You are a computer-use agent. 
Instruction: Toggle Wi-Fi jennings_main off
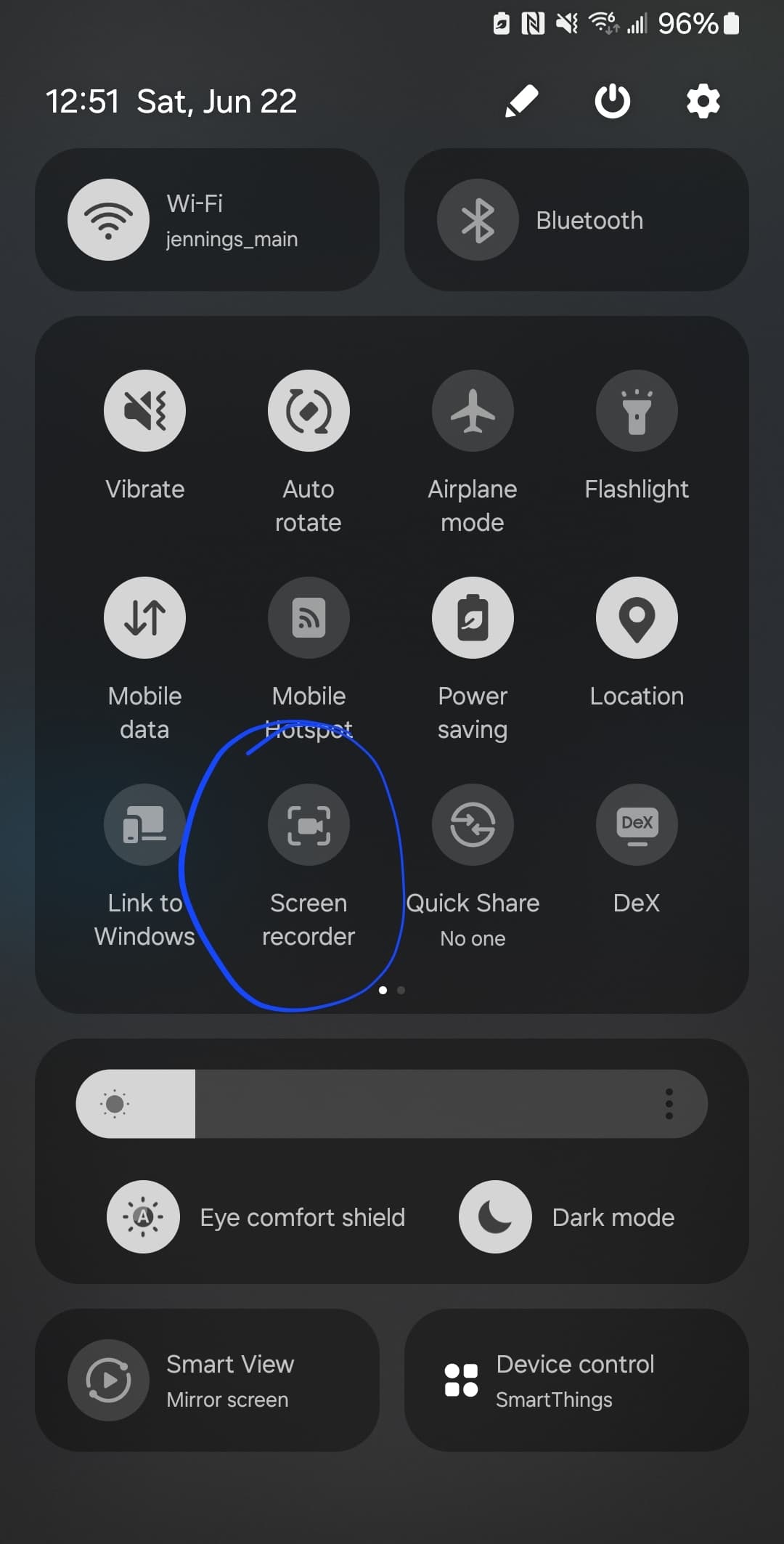(x=109, y=220)
